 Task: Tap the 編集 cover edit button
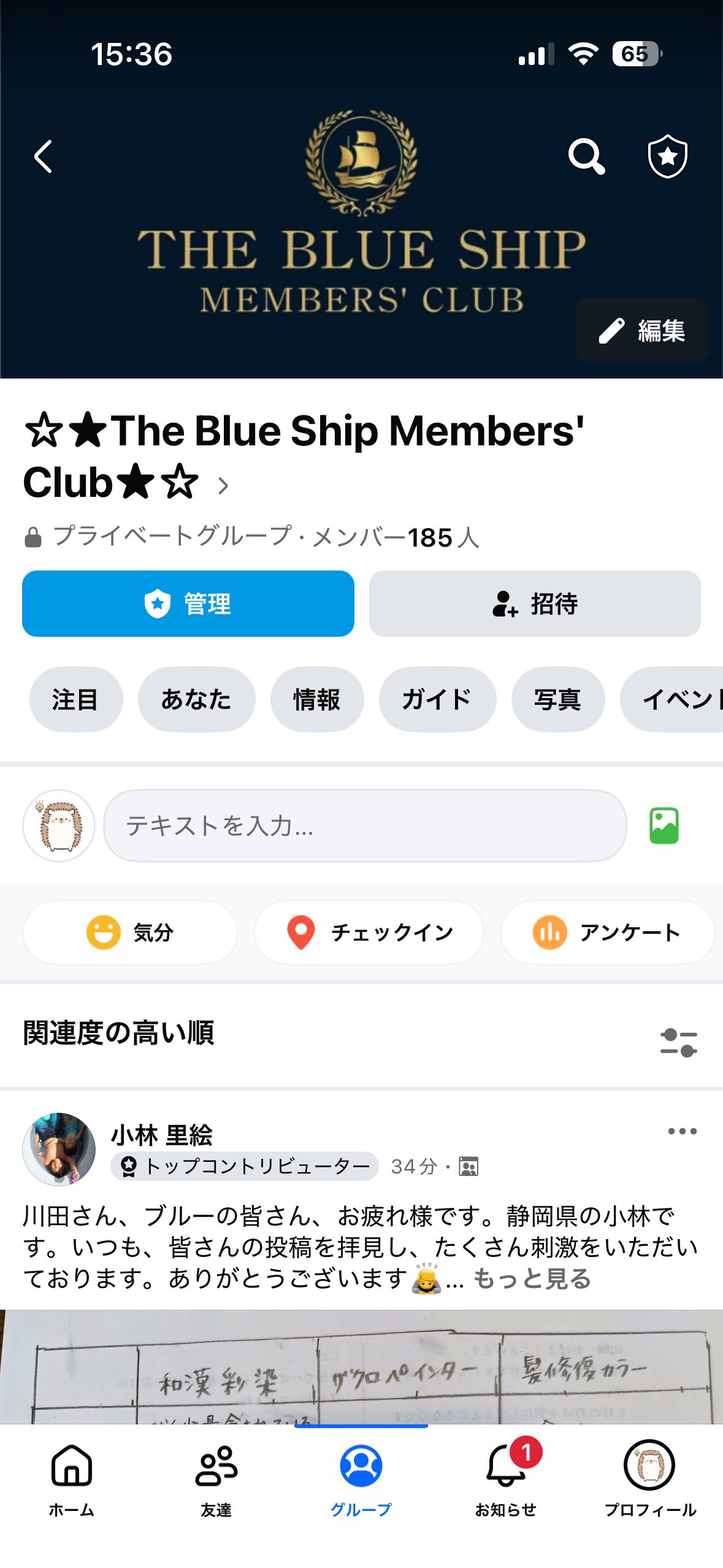641,331
